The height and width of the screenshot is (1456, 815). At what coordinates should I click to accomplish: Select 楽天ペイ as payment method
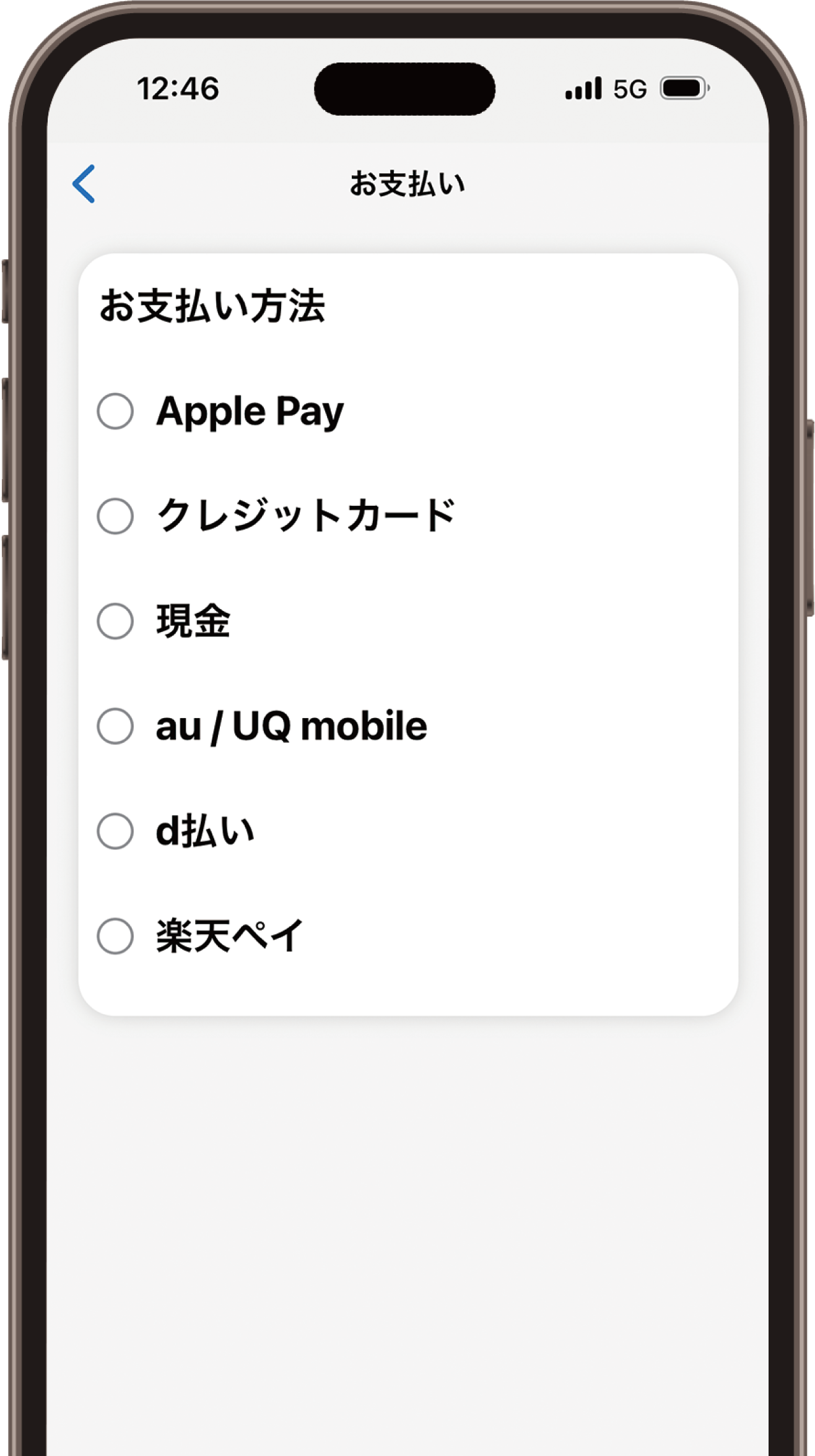[116, 936]
